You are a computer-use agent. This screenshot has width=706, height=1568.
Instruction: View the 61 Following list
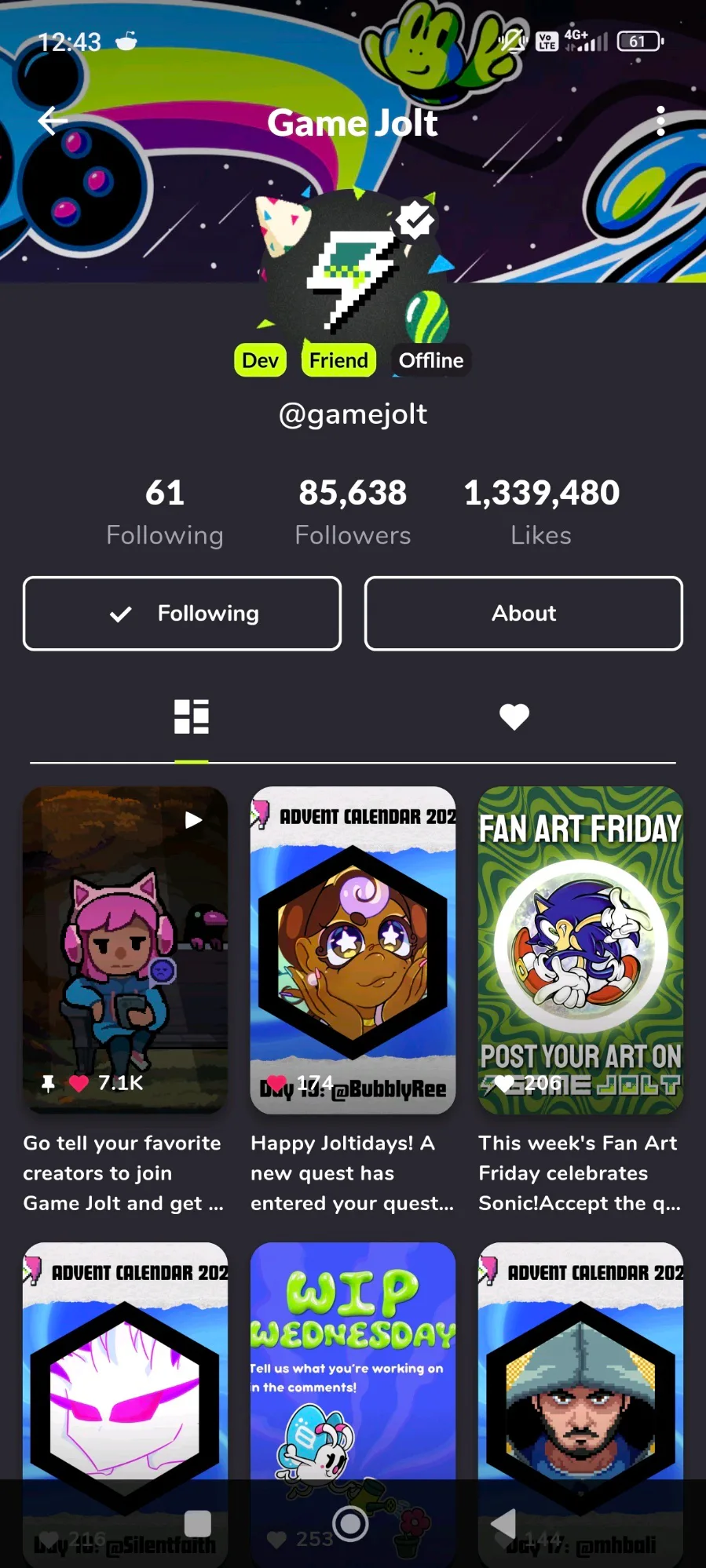click(165, 512)
